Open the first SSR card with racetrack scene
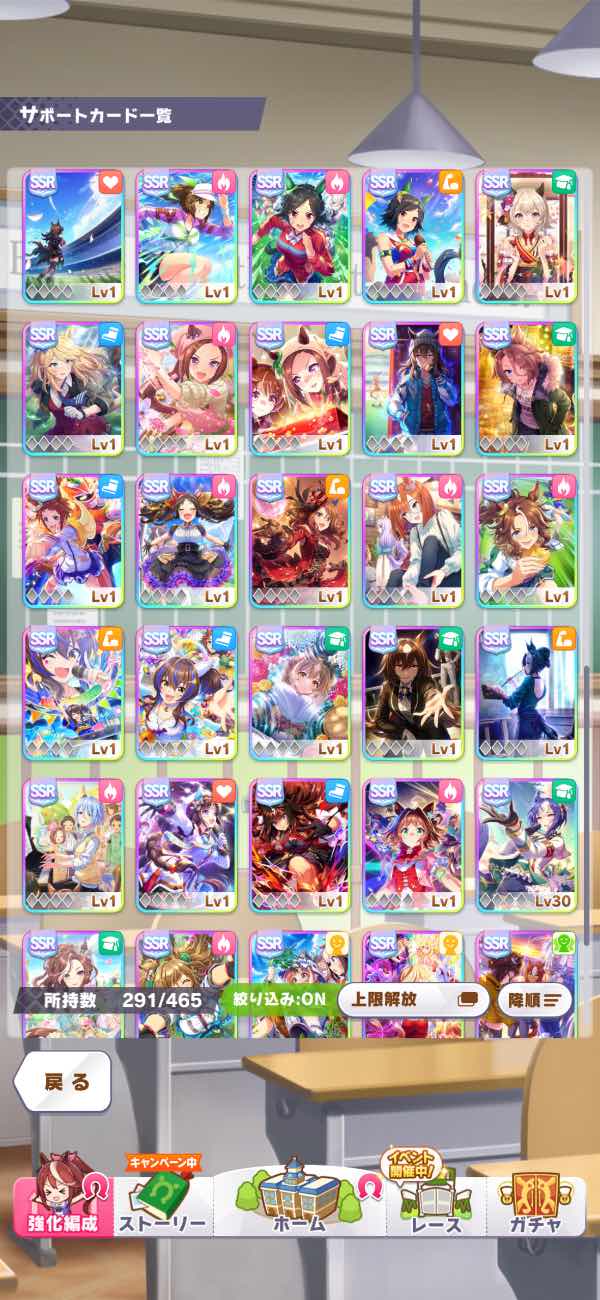The height and width of the screenshot is (1300, 600). pos(73,236)
